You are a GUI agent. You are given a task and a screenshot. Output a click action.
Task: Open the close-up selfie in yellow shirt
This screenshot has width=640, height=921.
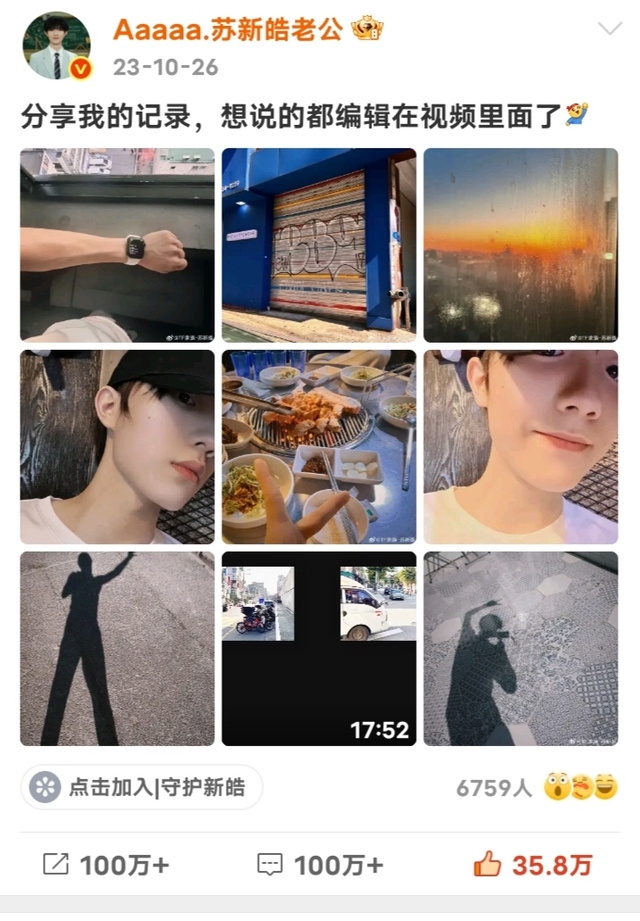(x=521, y=447)
